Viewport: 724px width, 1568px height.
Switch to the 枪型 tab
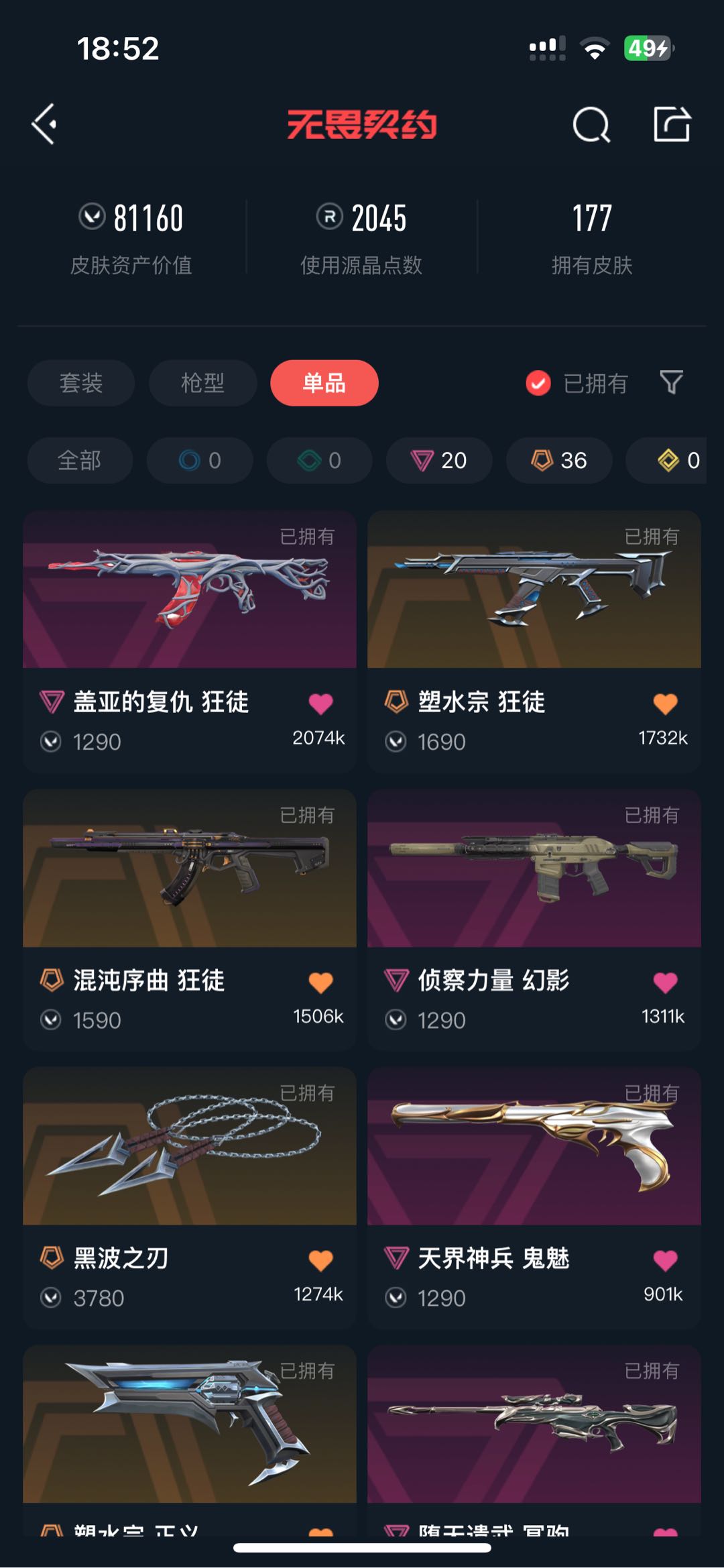(202, 383)
